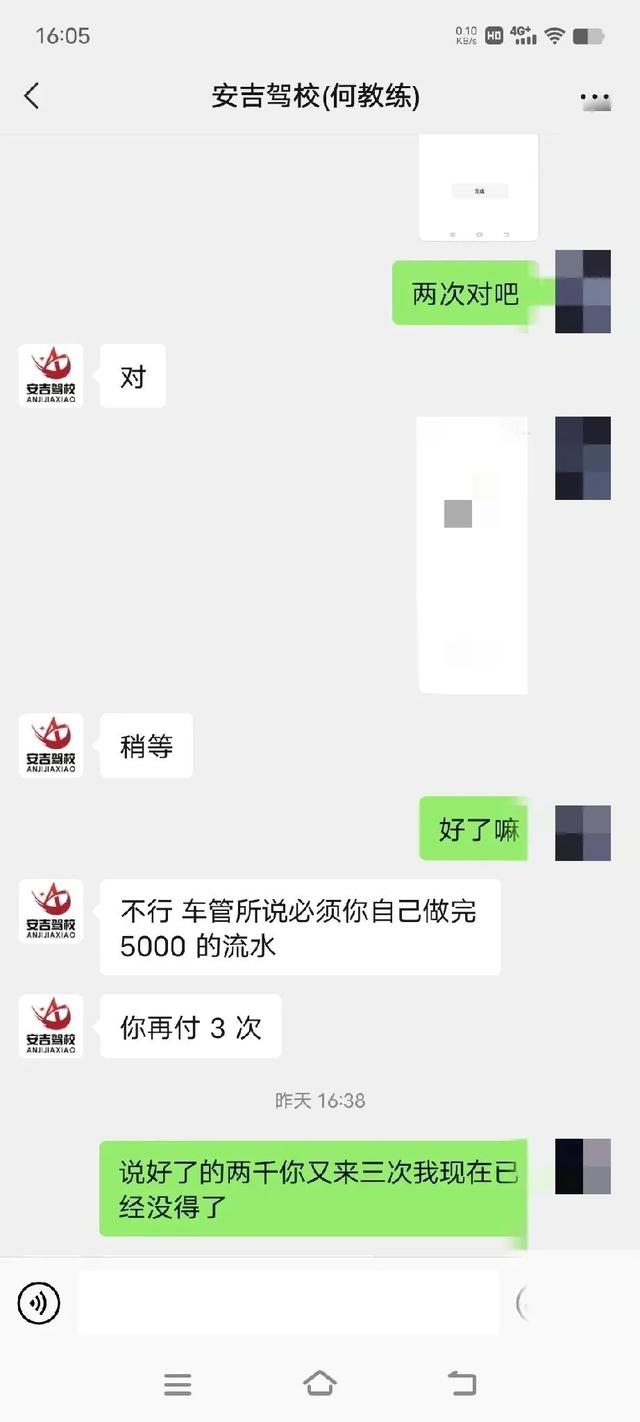Go back from the 安吉驾校 chat
Screen dimensions: 640x1422
pos(32,96)
